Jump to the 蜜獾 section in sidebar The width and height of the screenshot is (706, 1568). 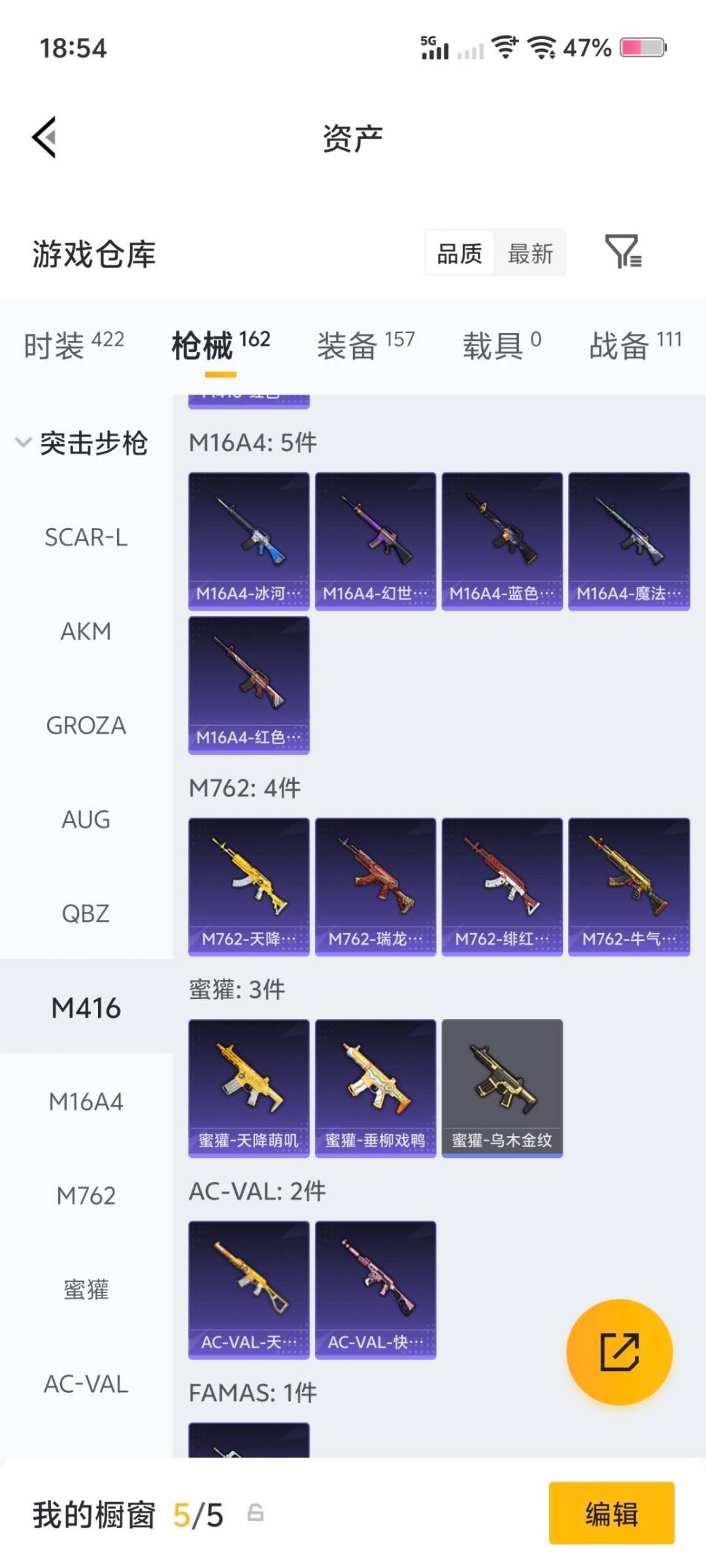(86, 1288)
